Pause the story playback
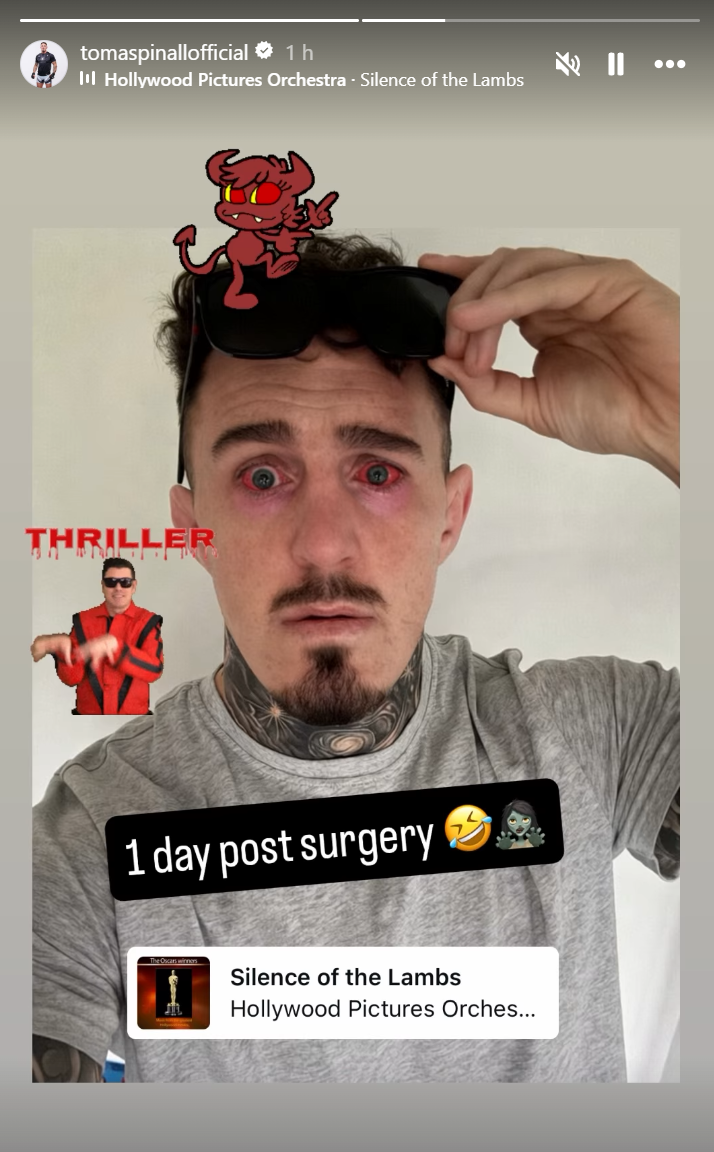Screen dimensions: 714x1152 [616, 64]
